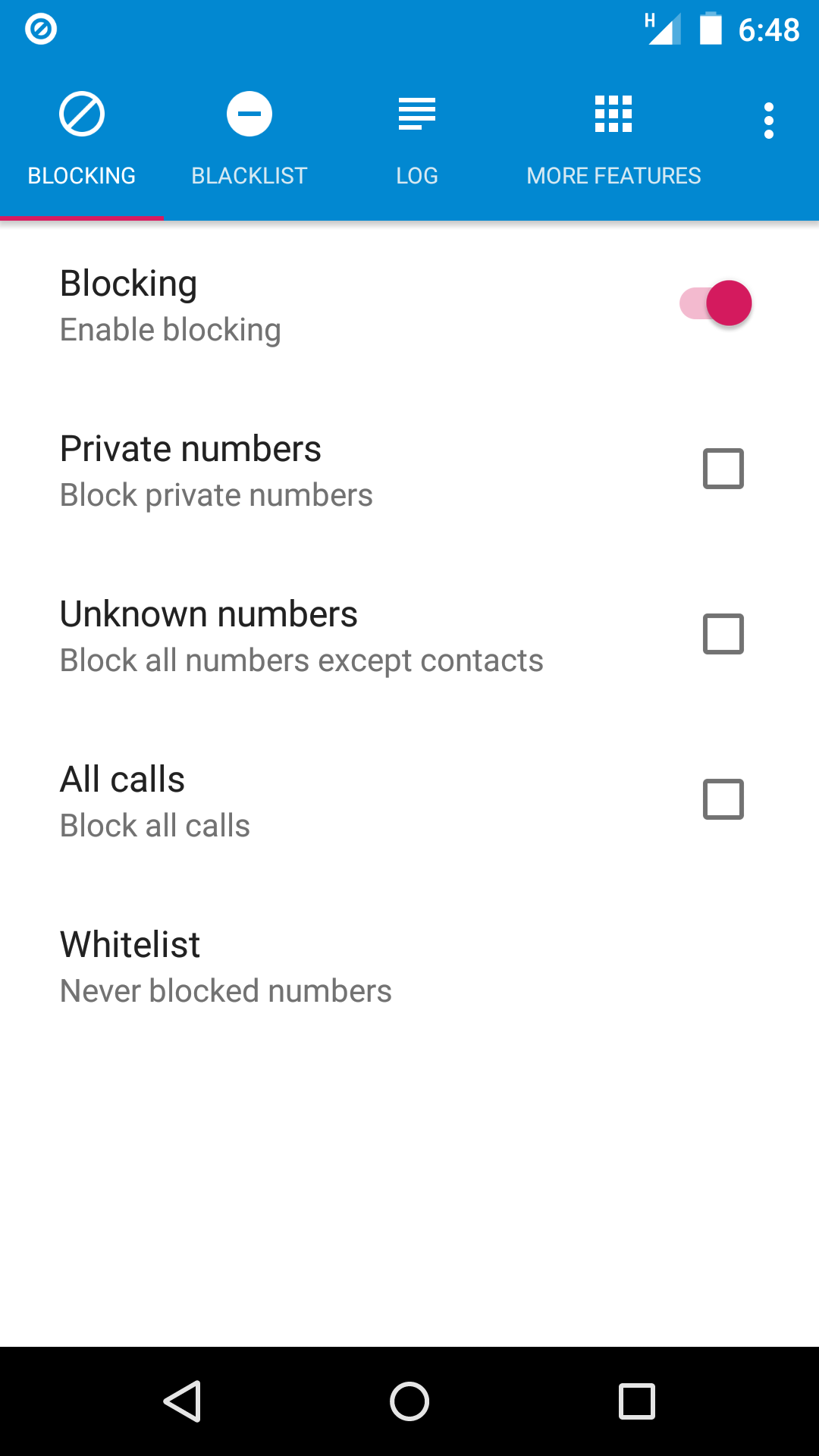Open the overflow menu
The image size is (819, 1456).
pos(768,121)
